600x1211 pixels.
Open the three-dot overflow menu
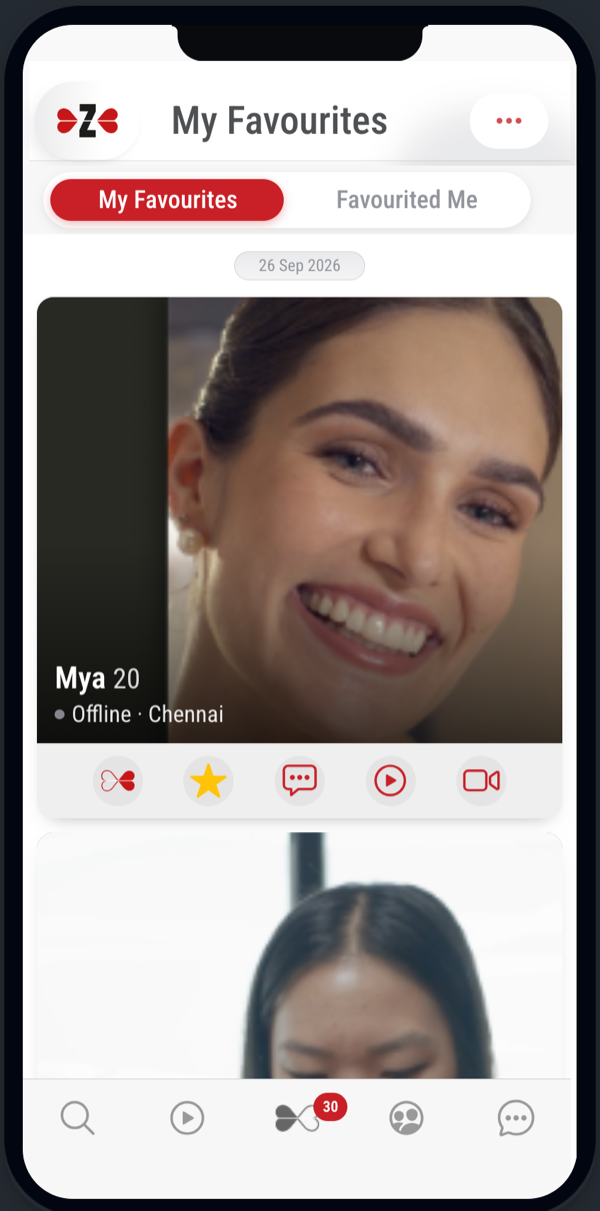point(508,121)
